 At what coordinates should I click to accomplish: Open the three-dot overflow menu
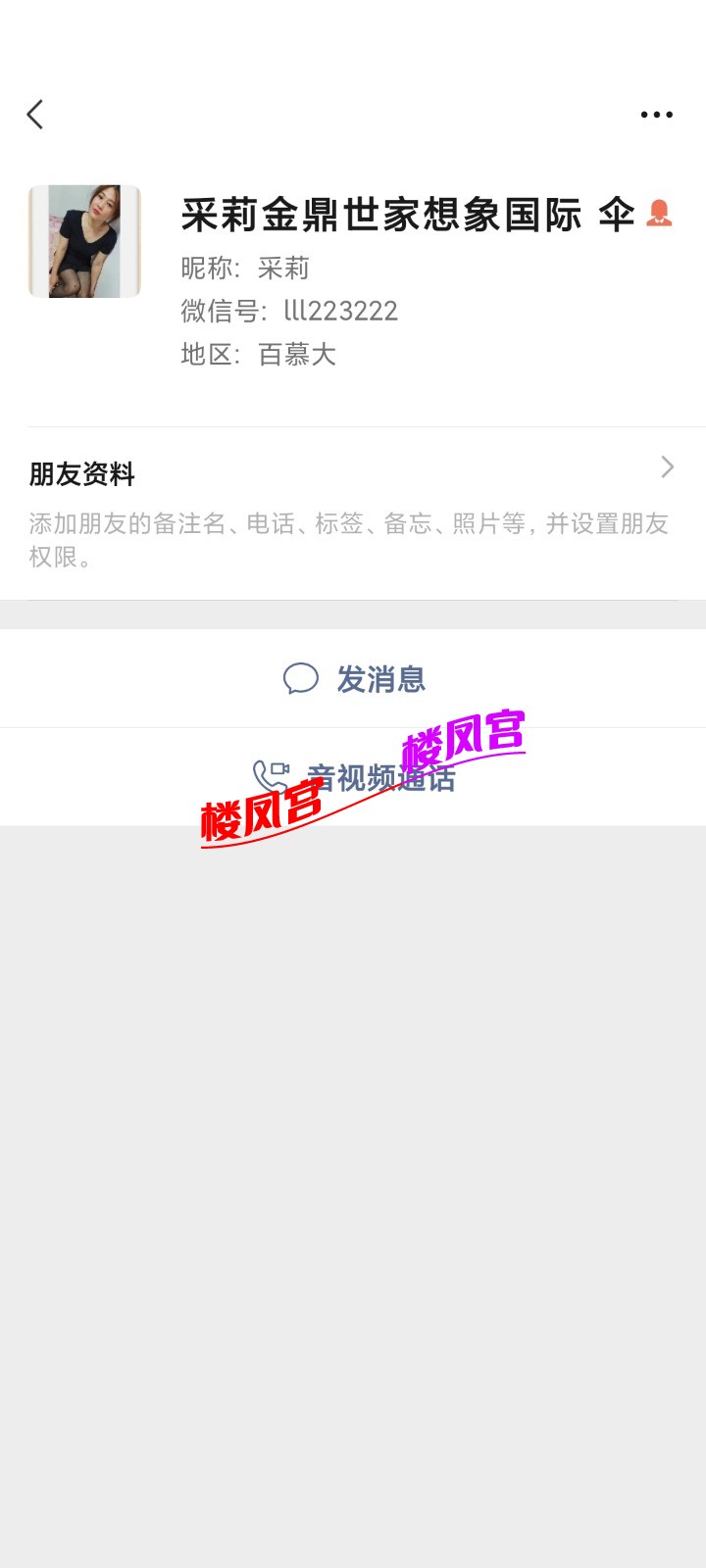(x=656, y=115)
